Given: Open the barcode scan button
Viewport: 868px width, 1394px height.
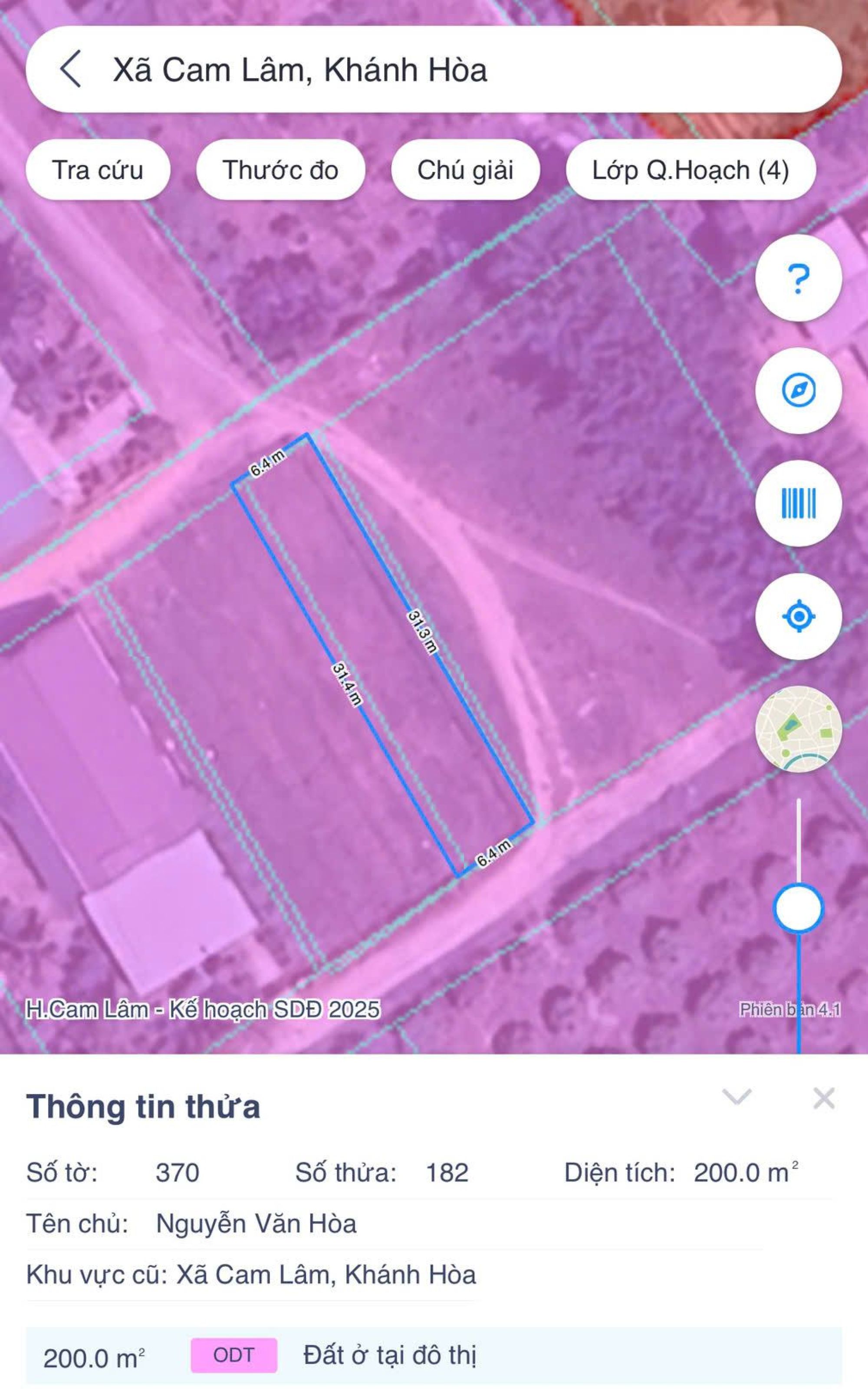Looking at the screenshot, I should 798,503.
